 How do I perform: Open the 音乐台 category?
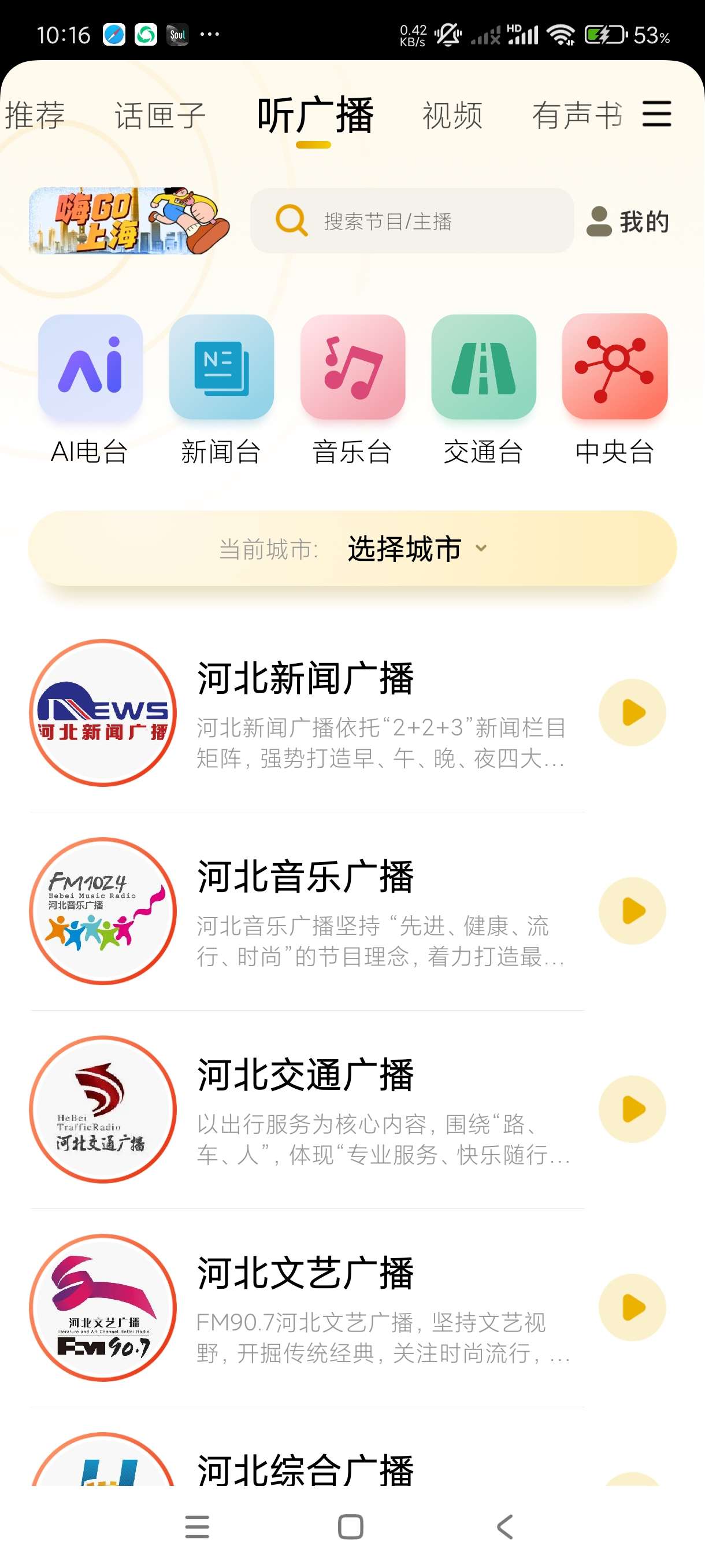(x=353, y=390)
